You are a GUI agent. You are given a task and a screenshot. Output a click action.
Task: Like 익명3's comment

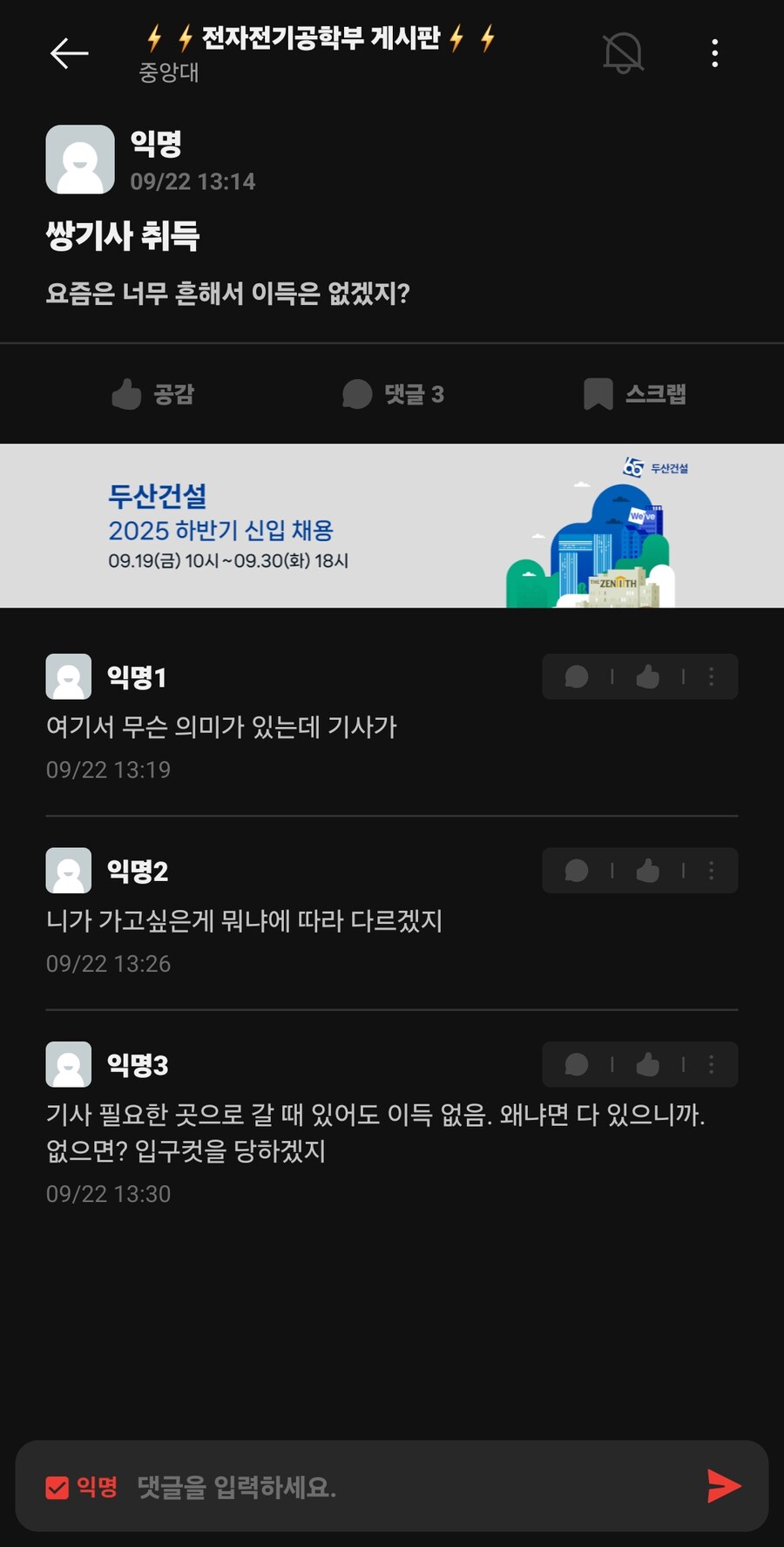(x=647, y=1064)
